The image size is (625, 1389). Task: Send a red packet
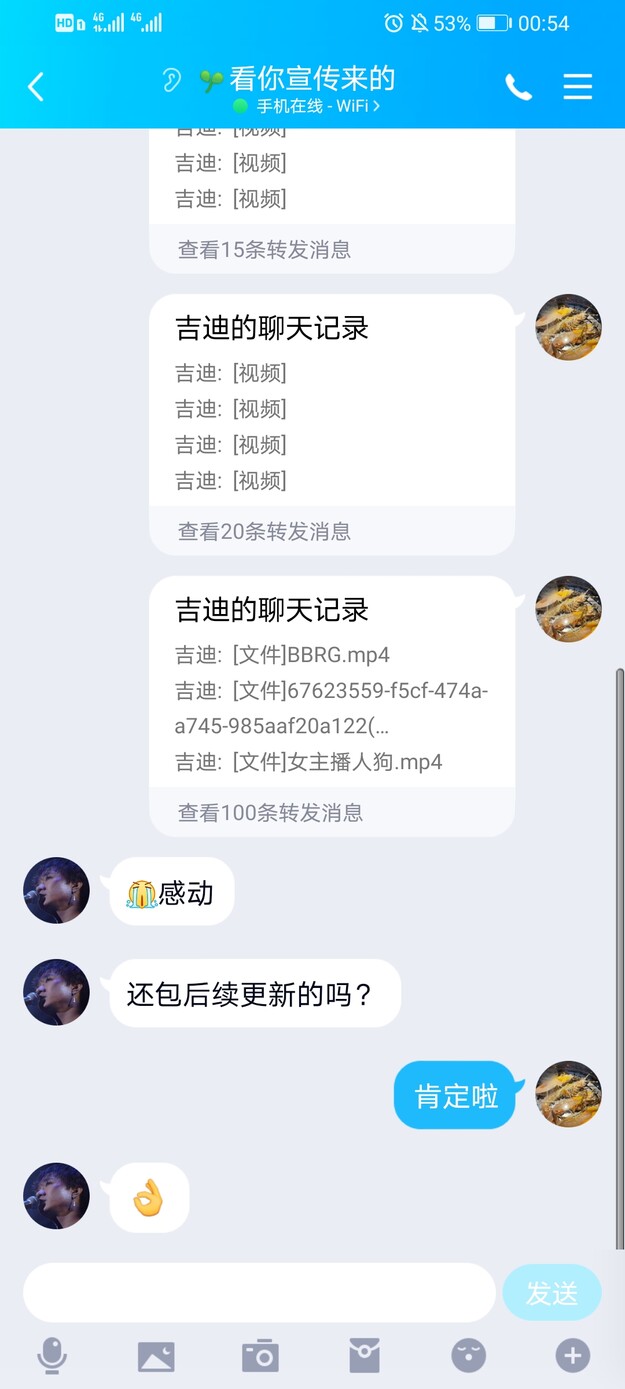pos(364,1356)
